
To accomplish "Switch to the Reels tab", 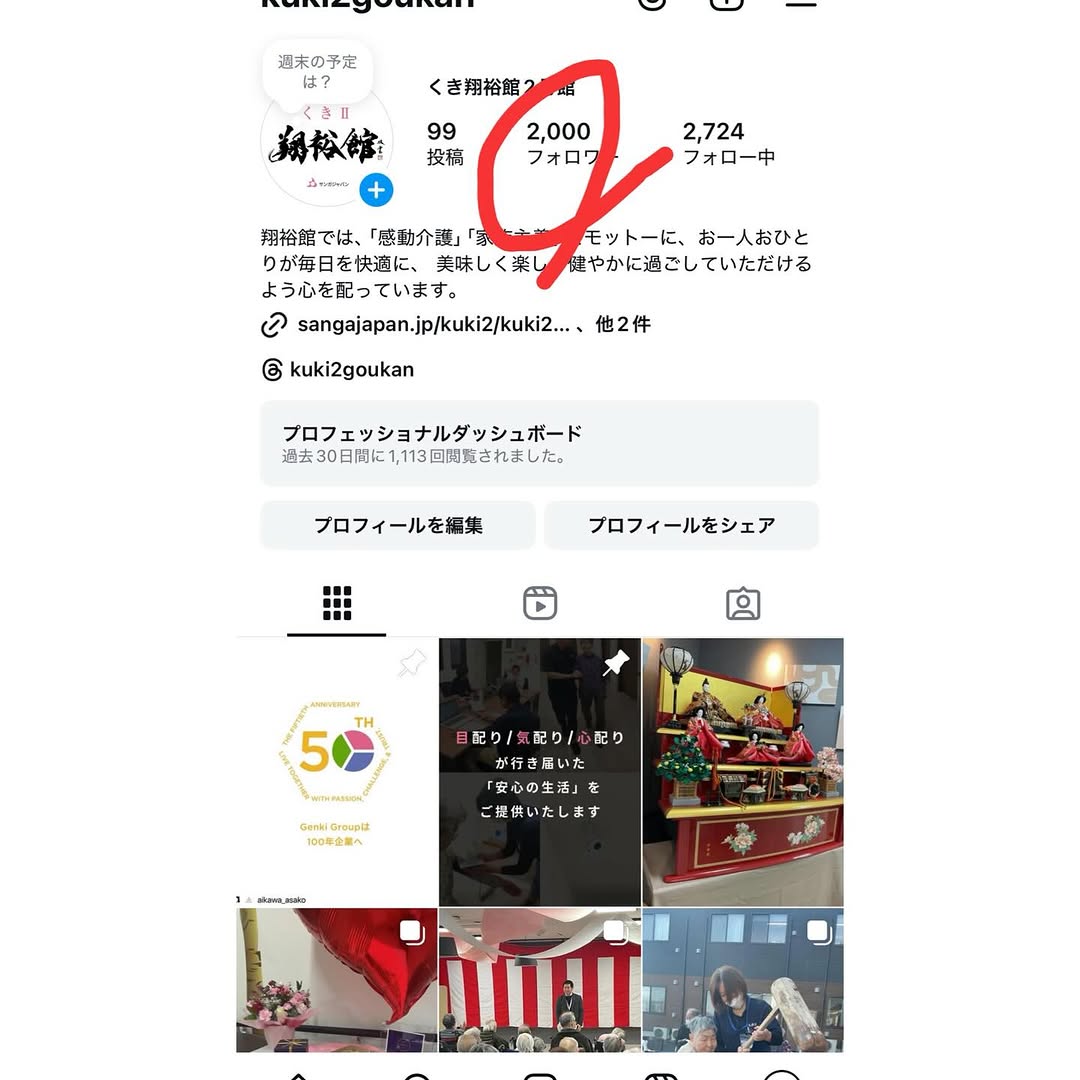I will coord(540,604).
